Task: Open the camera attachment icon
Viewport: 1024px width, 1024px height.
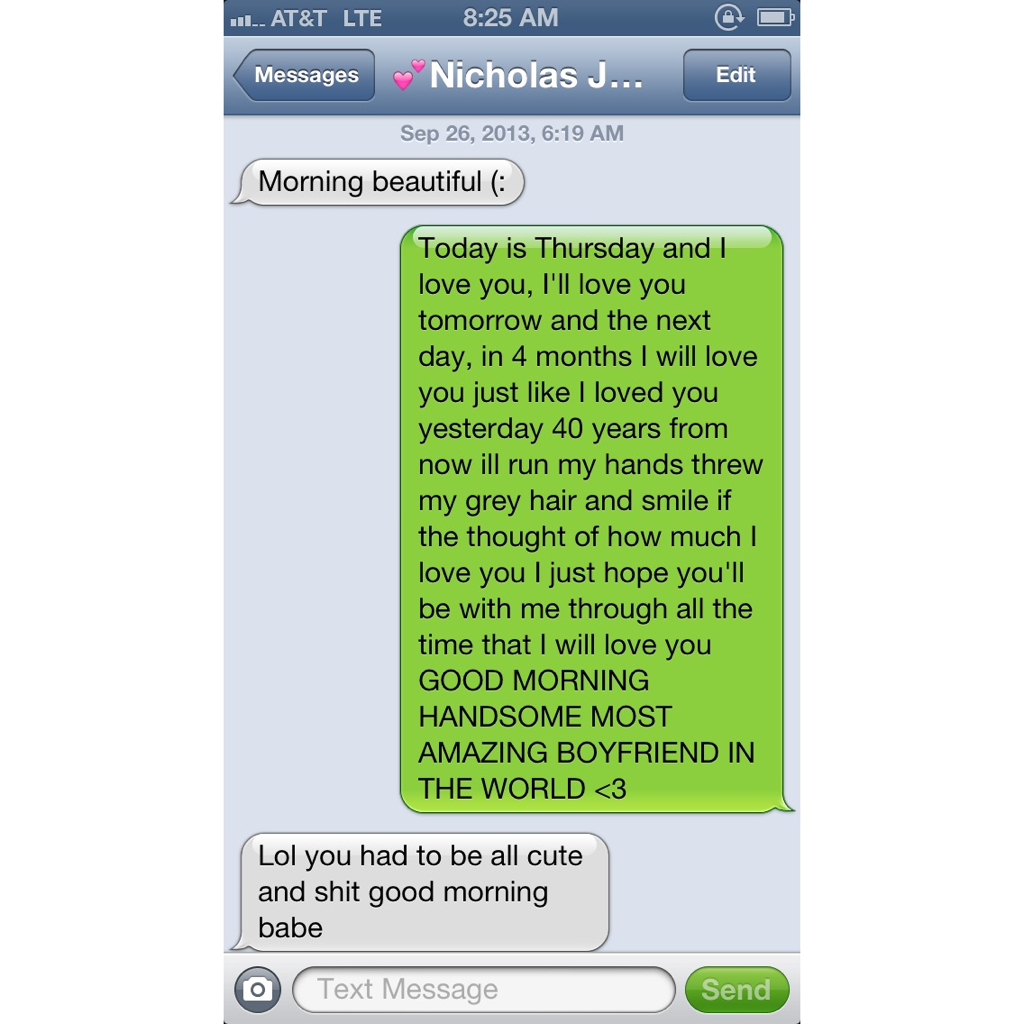Action: pos(257,990)
